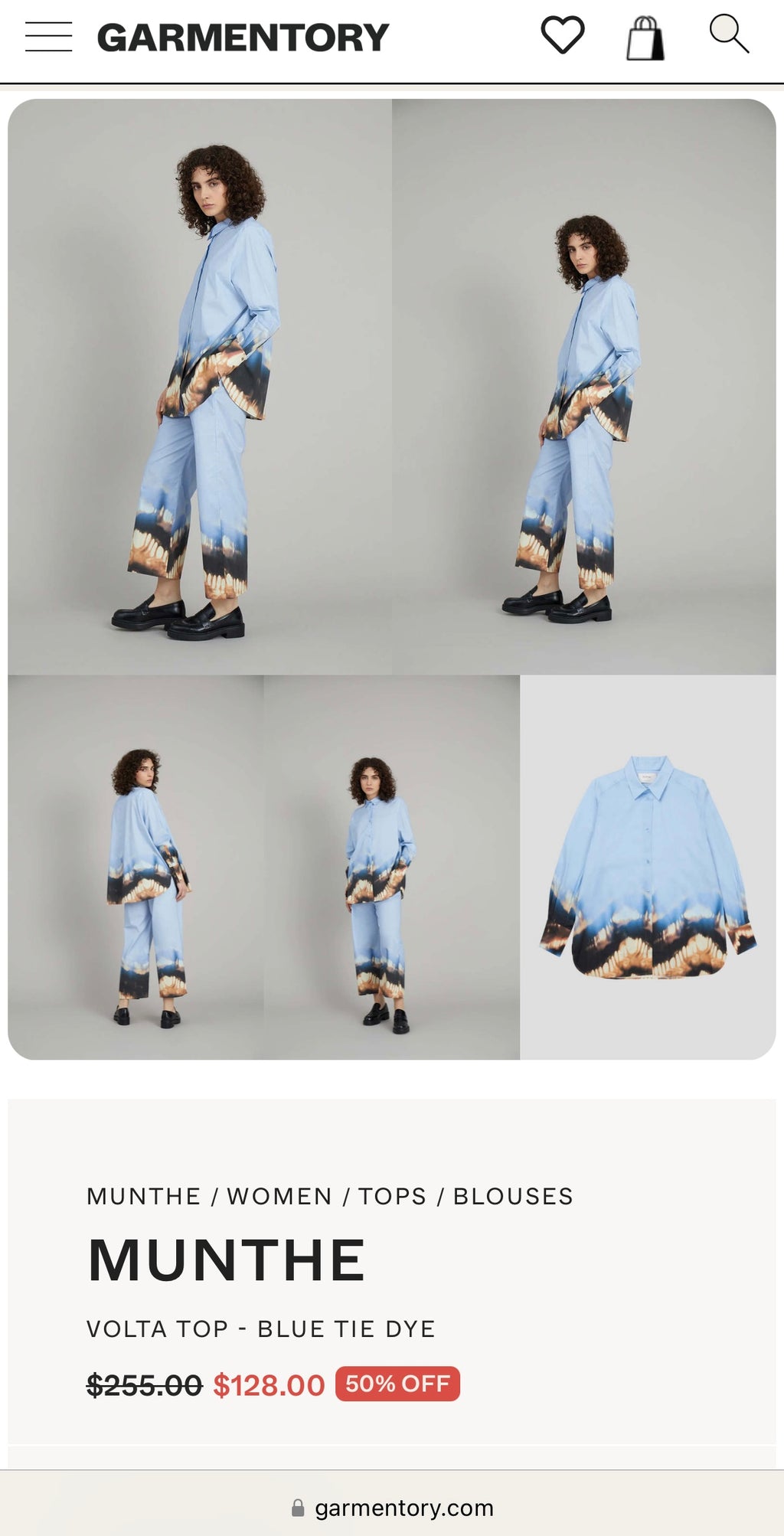Open the Women breadcrumb link

point(279,1196)
